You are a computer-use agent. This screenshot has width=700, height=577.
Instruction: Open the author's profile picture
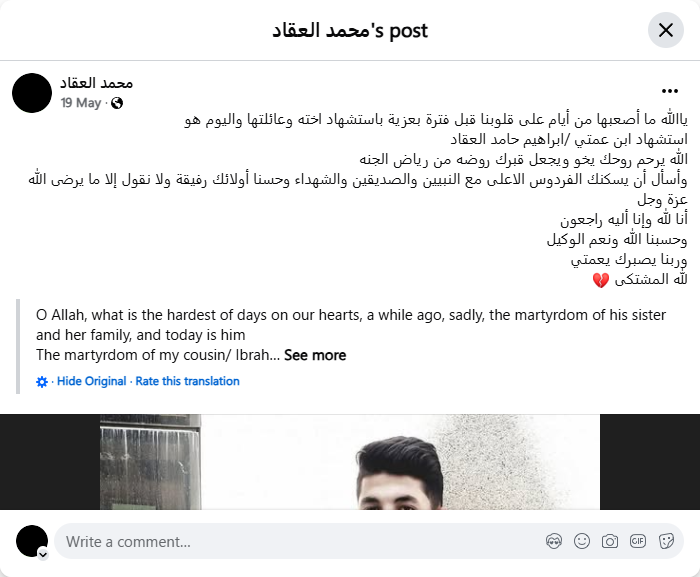click(x=32, y=92)
